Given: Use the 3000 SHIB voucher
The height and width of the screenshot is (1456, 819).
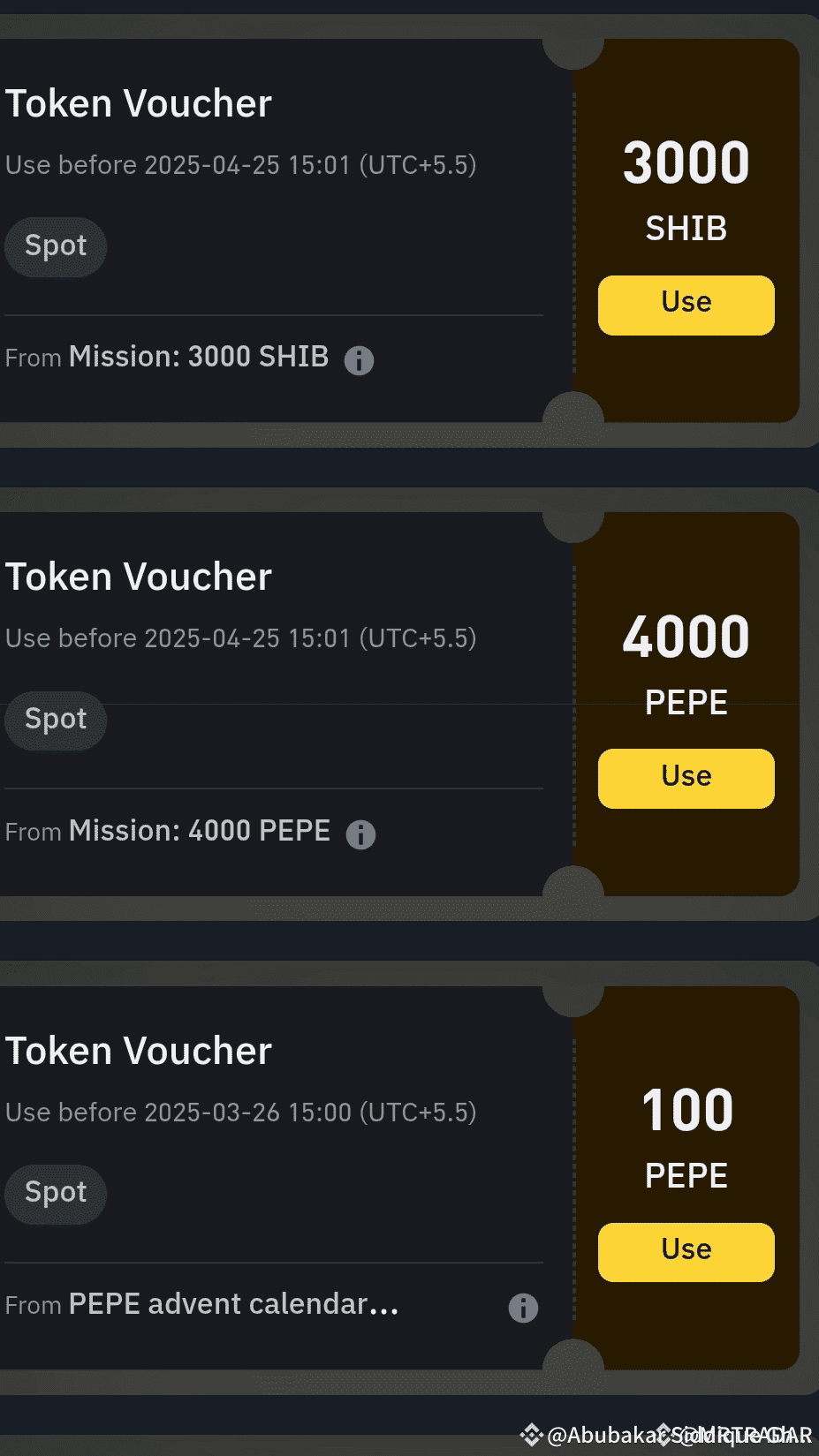Looking at the screenshot, I should [685, 305].
